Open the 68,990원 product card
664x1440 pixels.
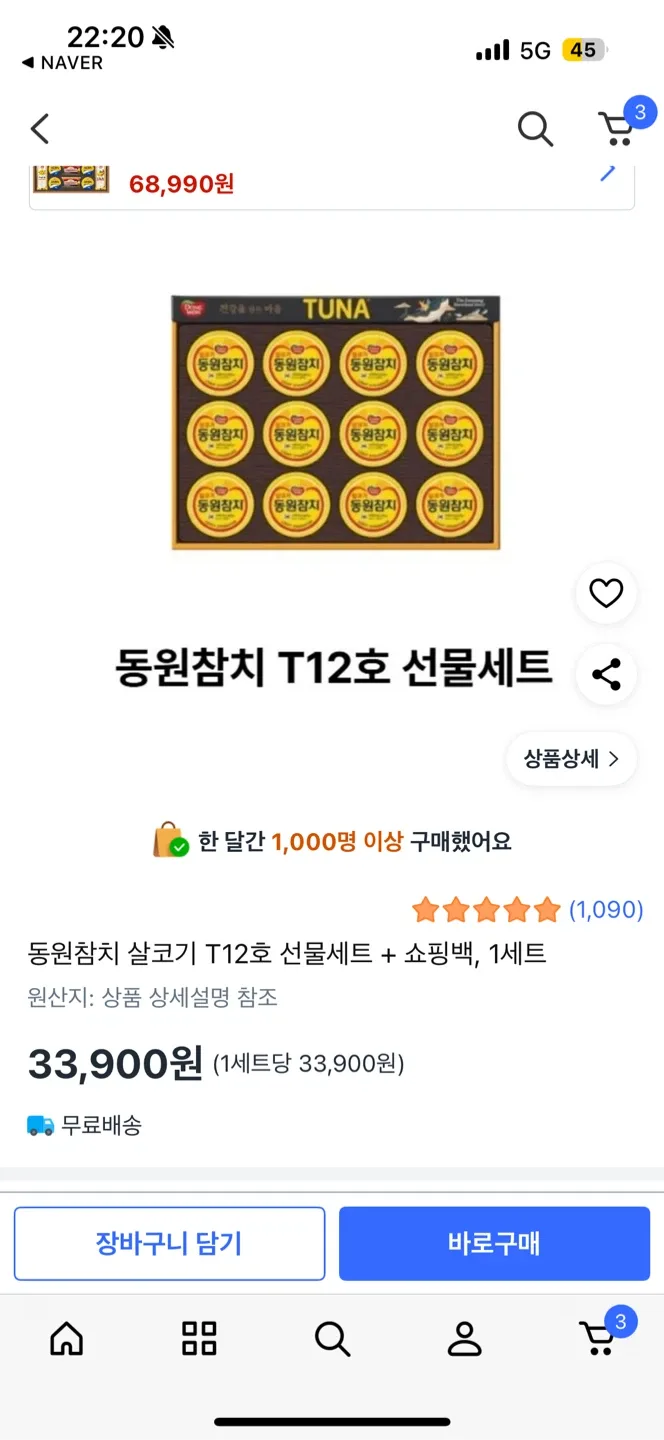point(331,183)
